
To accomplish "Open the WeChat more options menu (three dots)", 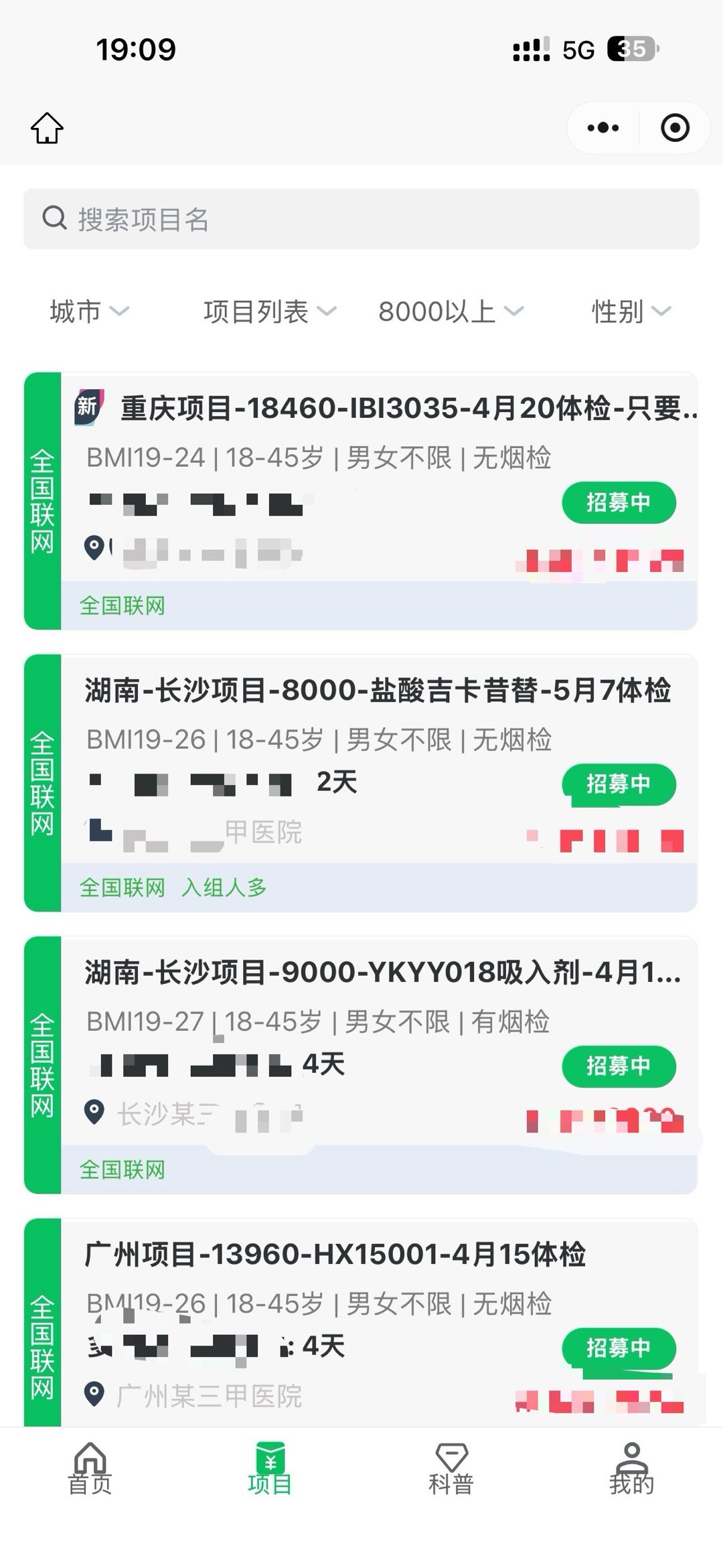I will pyautogui.click(x=603, y=126).
